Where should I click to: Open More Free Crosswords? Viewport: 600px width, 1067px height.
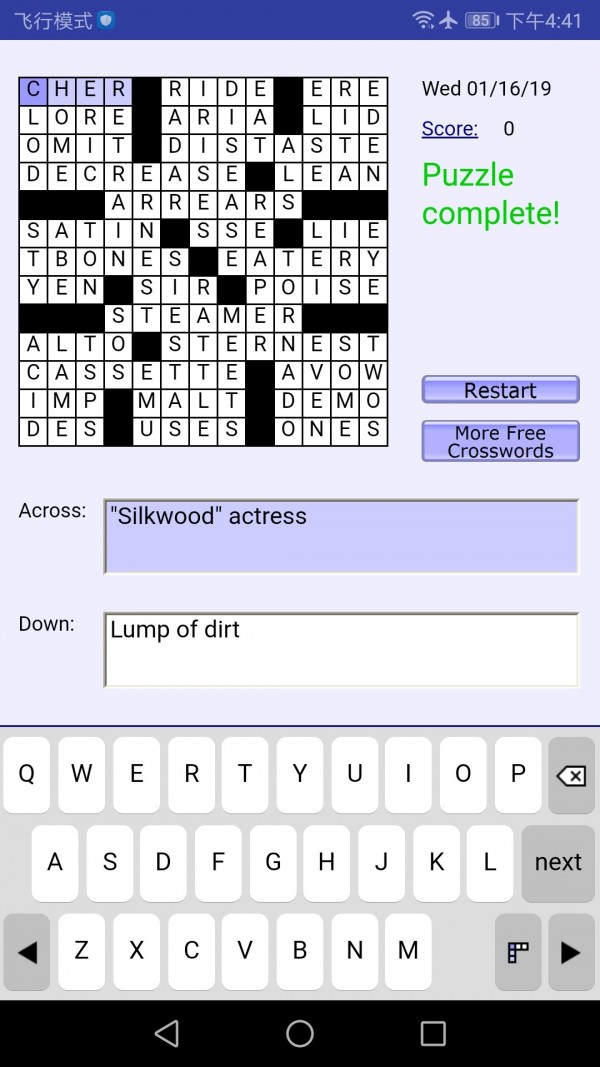pyautogui.click(x=500, y=441)
